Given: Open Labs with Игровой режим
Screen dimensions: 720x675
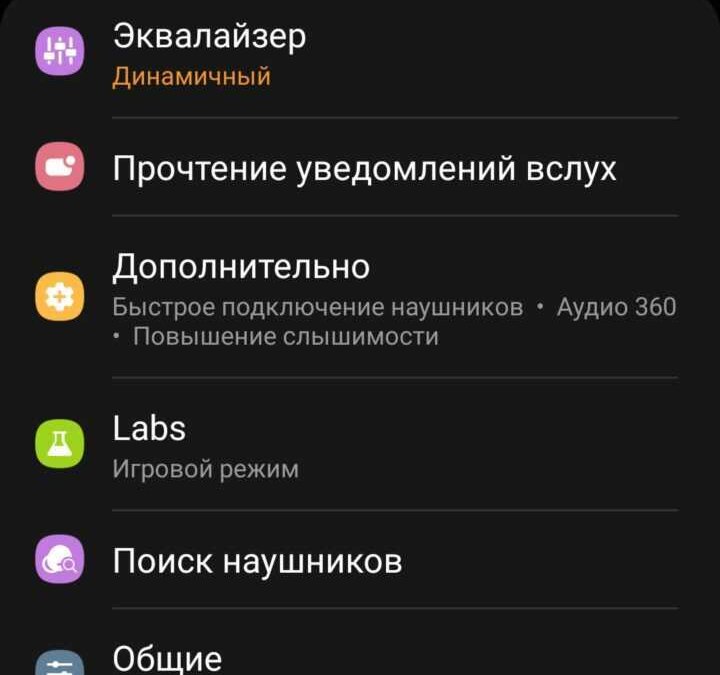Looking at the screenshot, I should pos(360,446).
